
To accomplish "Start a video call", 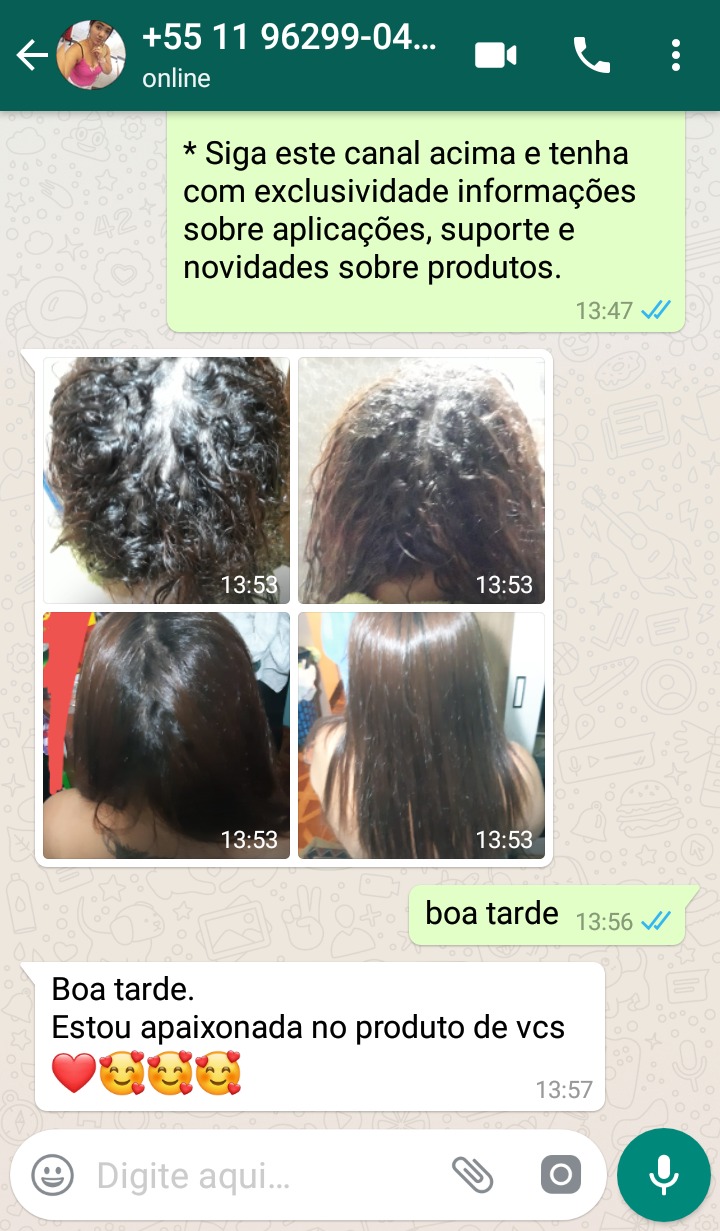I will 495,55.
